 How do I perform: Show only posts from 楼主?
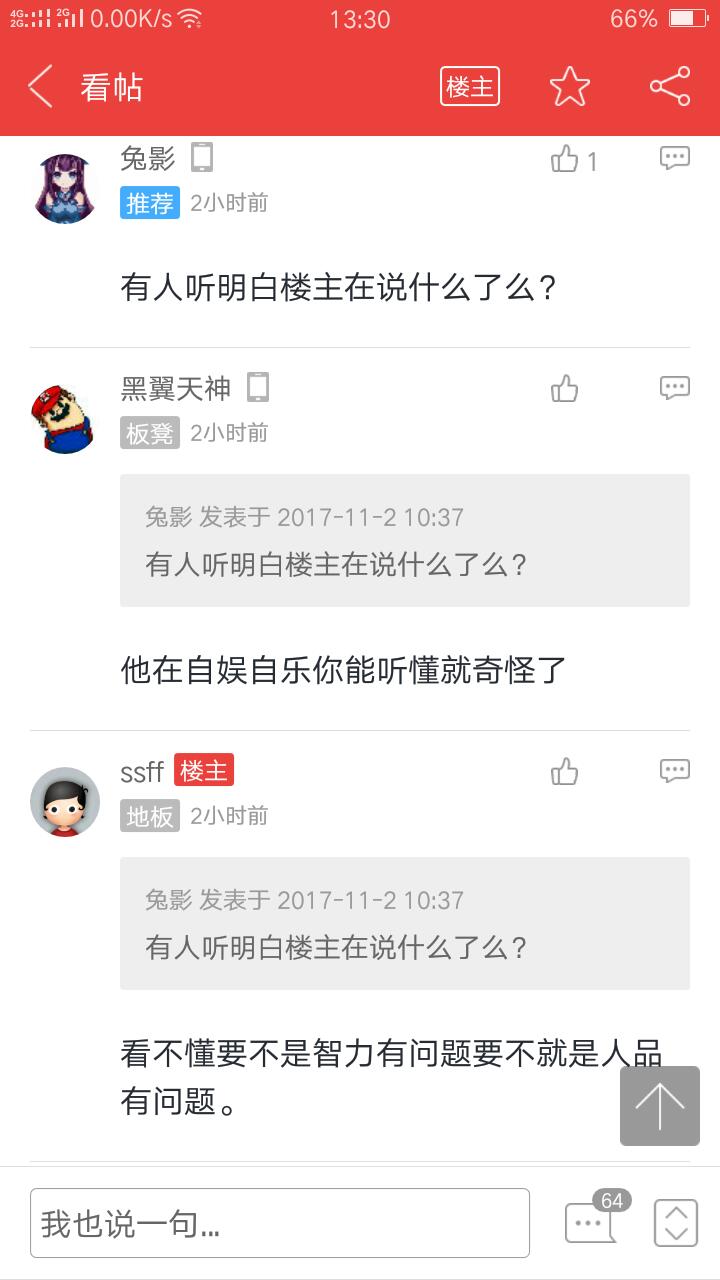[x=469, y=87]
